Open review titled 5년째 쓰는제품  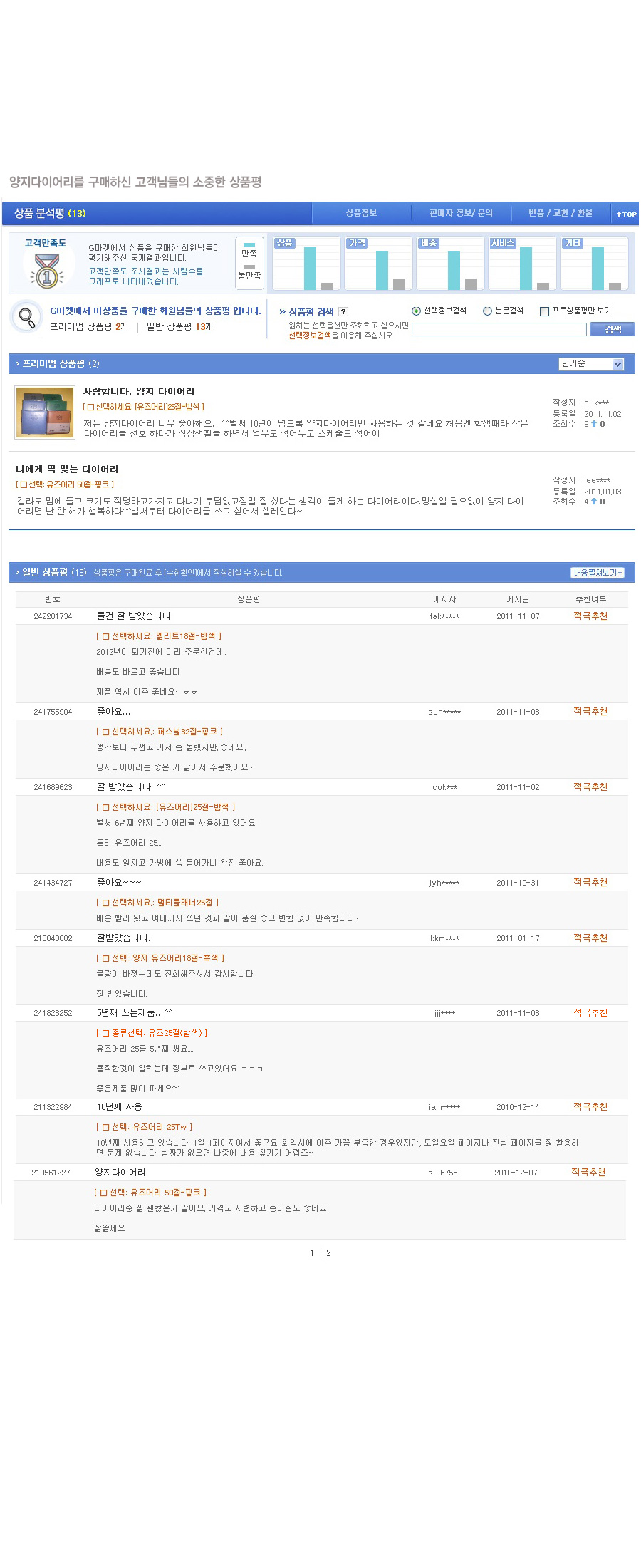click(135, 1012)
